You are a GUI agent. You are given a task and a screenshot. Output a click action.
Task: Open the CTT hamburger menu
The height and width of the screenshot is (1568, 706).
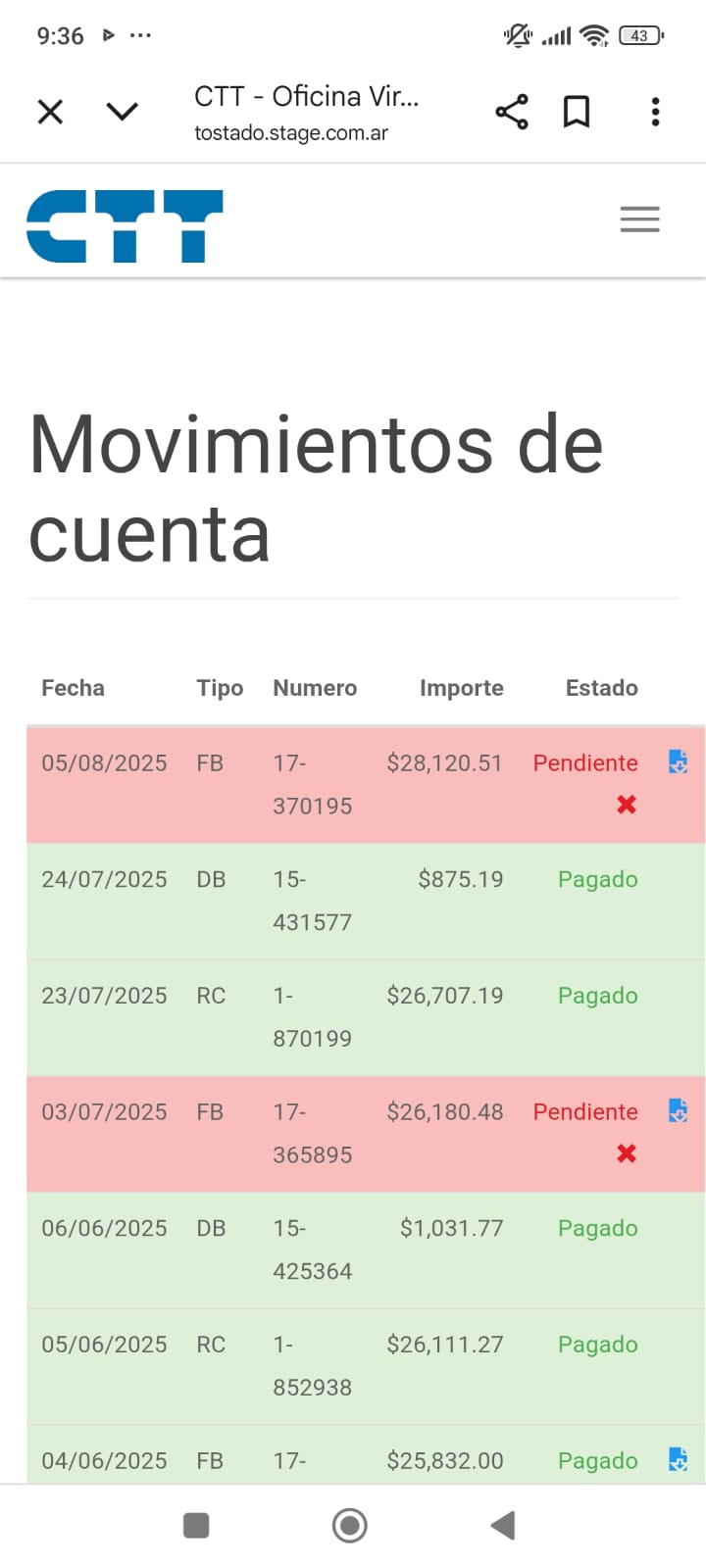click(x=639, y=220)
